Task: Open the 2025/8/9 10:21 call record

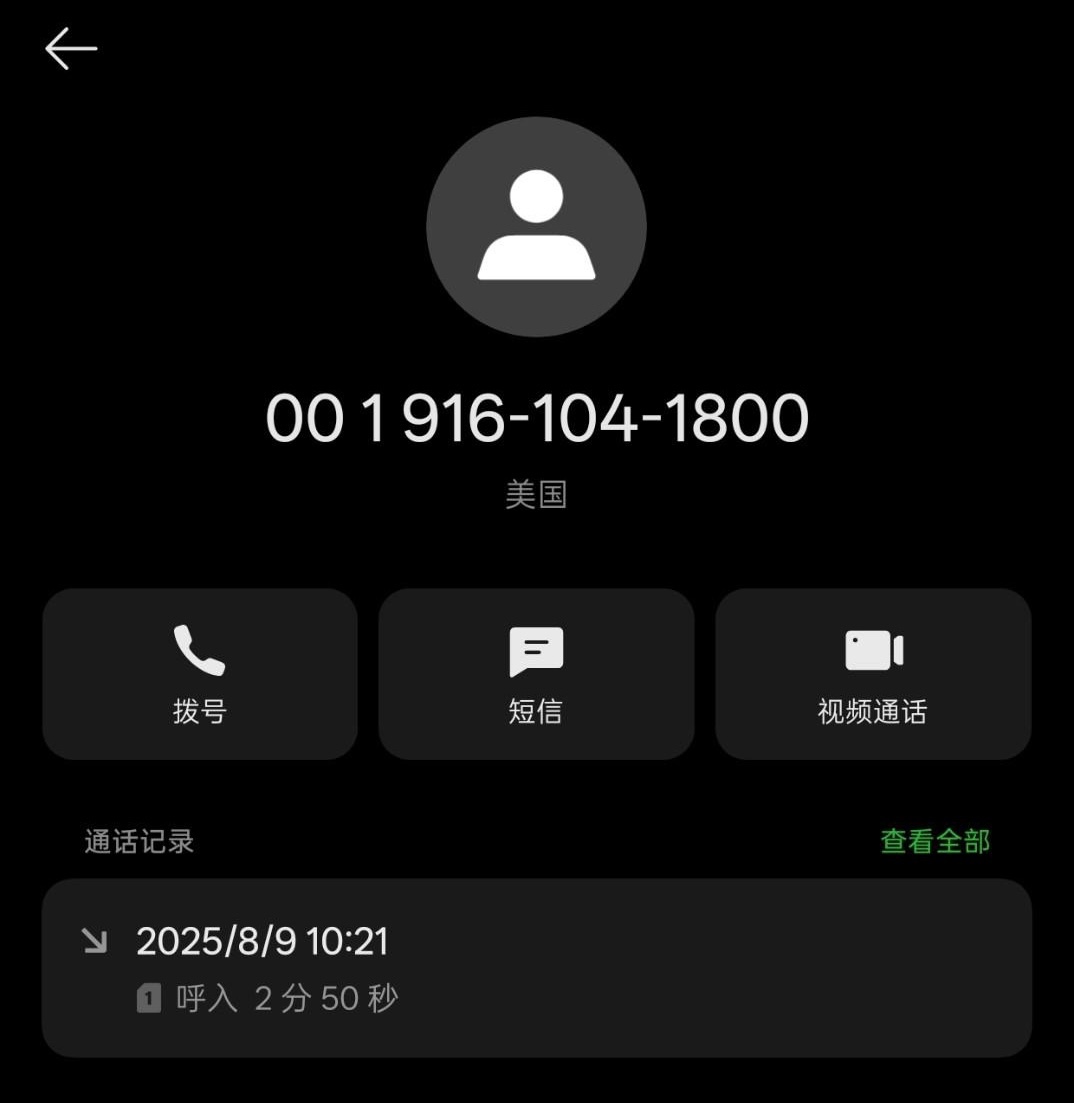Action: [x=536, y=967]
